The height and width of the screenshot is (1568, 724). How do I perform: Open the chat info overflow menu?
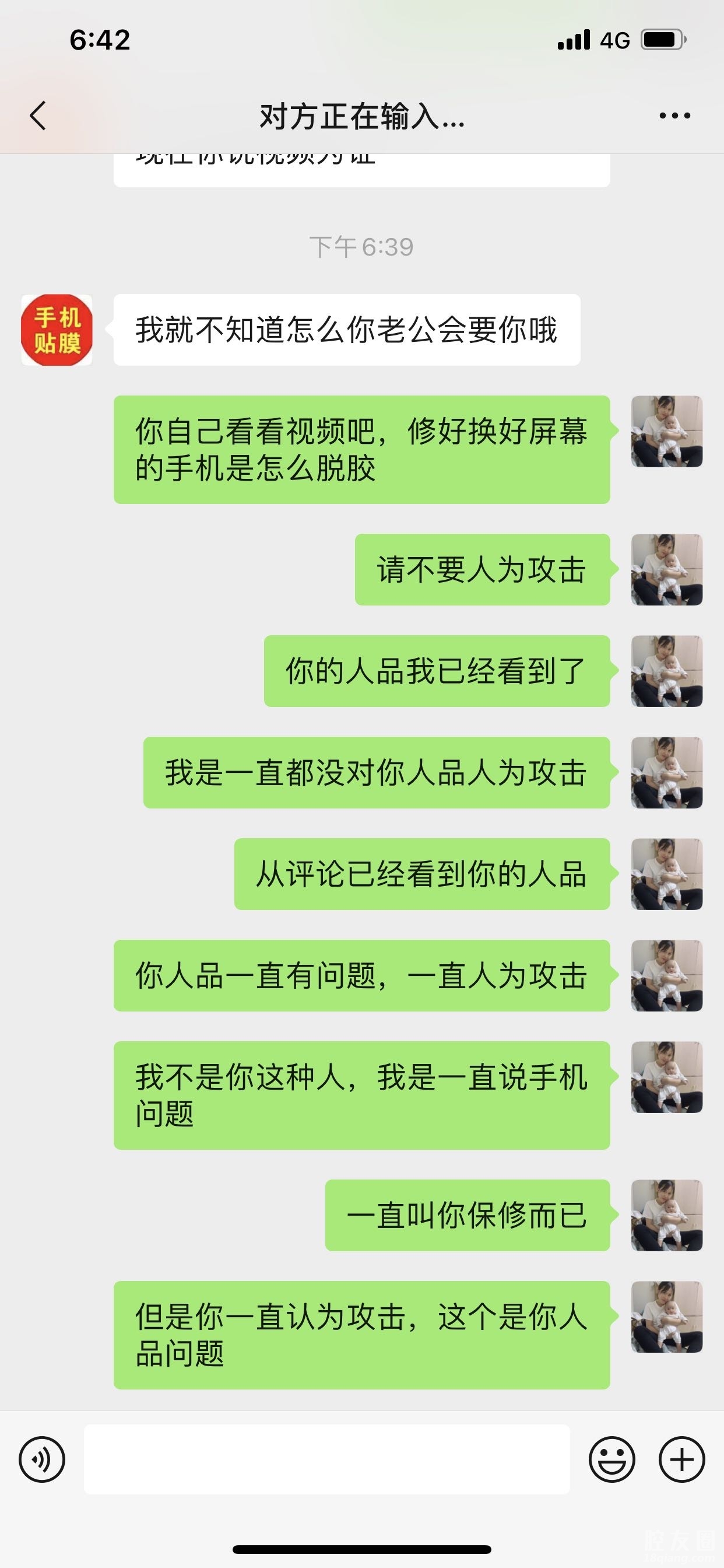(x=674, y=116)
